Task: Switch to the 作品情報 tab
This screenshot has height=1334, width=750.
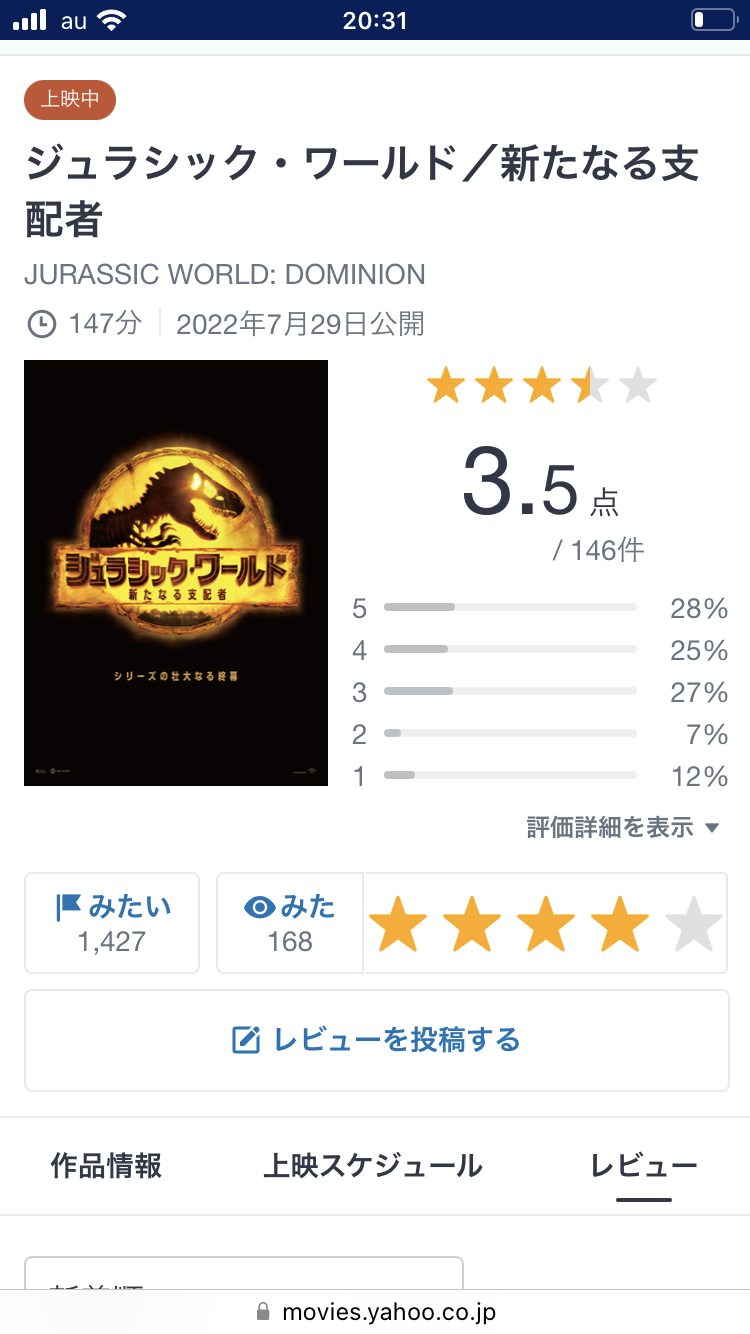Action: click(x=106, y=1166)
